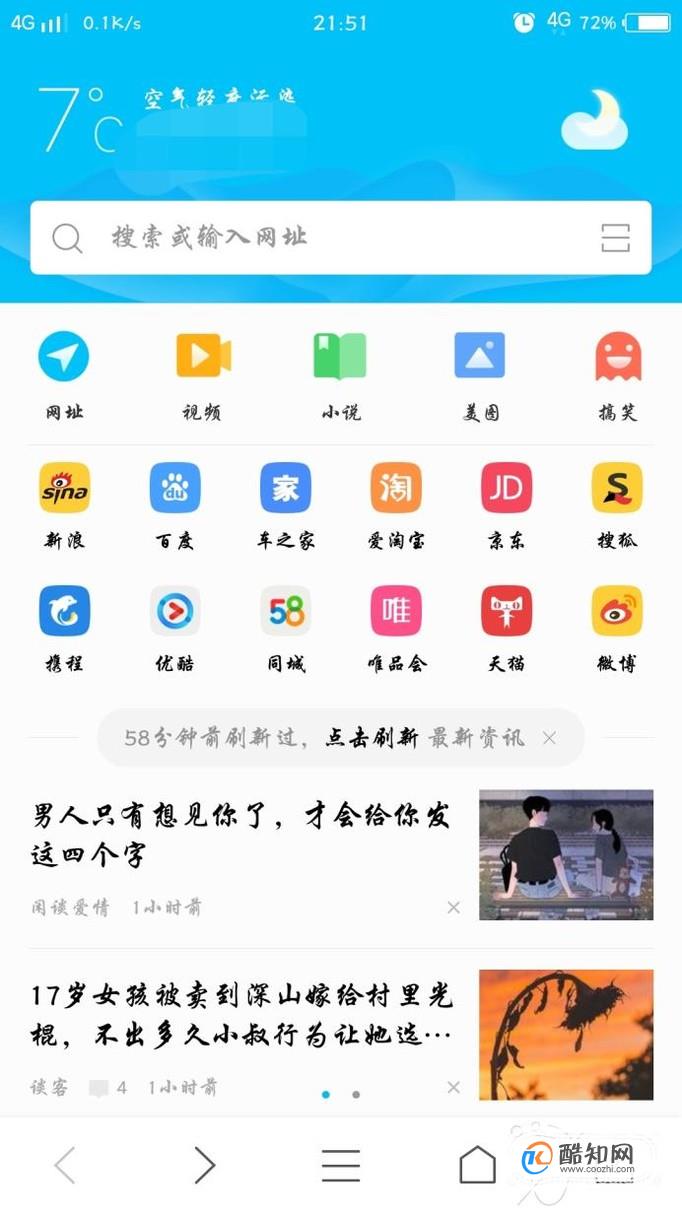
Task: Go forward with the right arrow
Action: (x=204, y=1165)
